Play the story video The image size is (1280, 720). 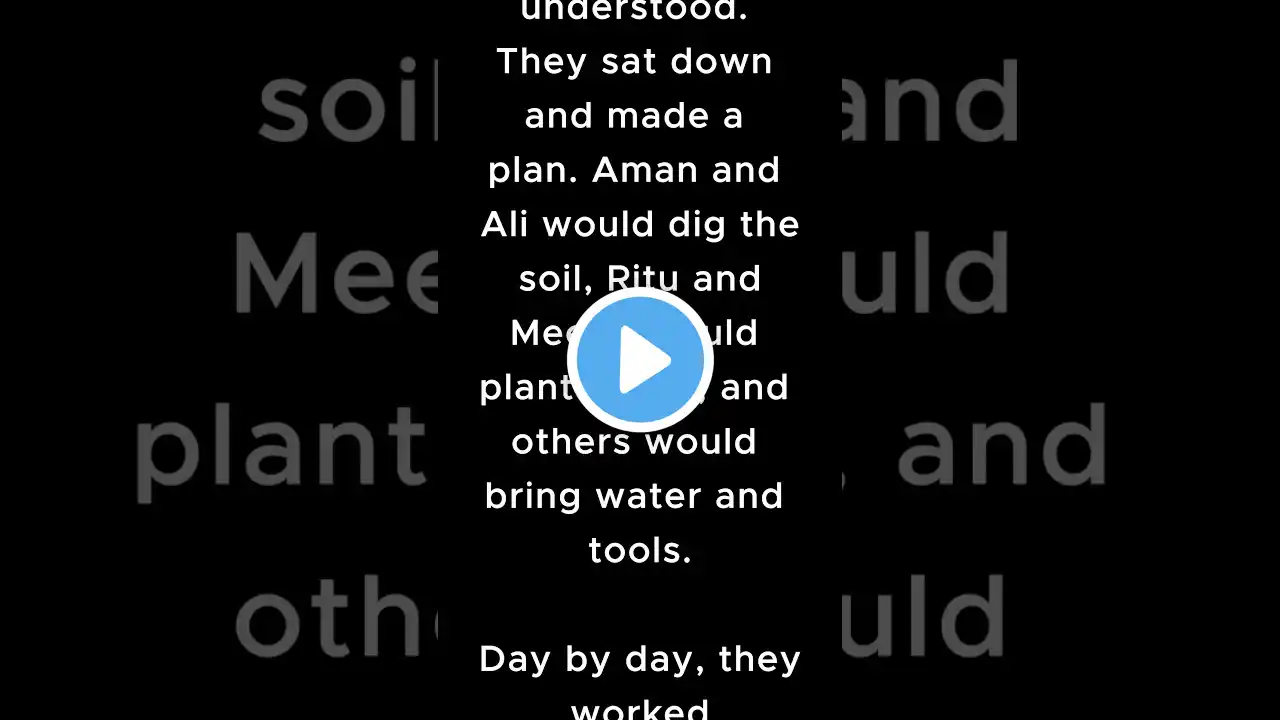640,360
